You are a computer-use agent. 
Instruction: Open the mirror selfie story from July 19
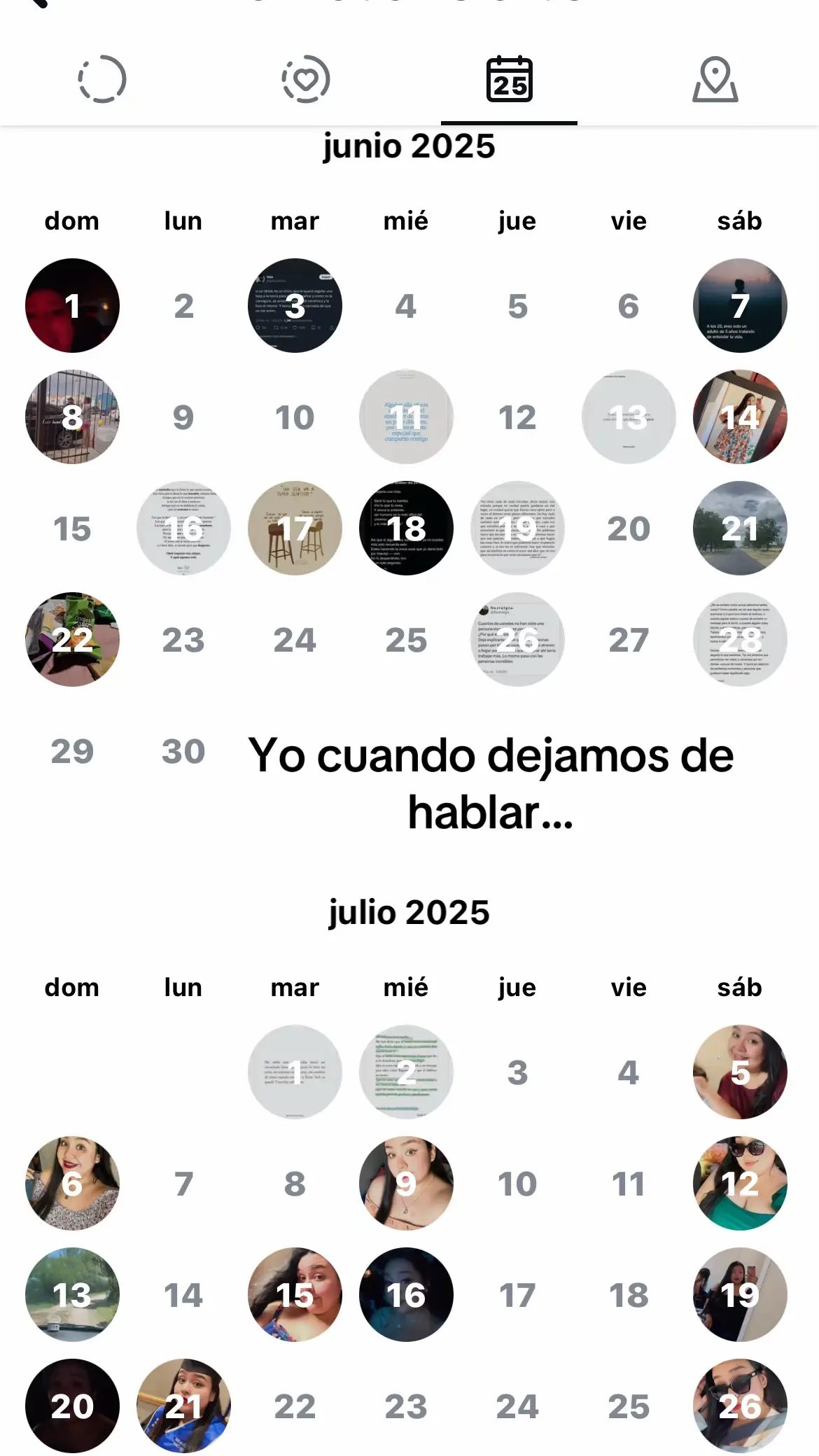[x=740, y=1296]
